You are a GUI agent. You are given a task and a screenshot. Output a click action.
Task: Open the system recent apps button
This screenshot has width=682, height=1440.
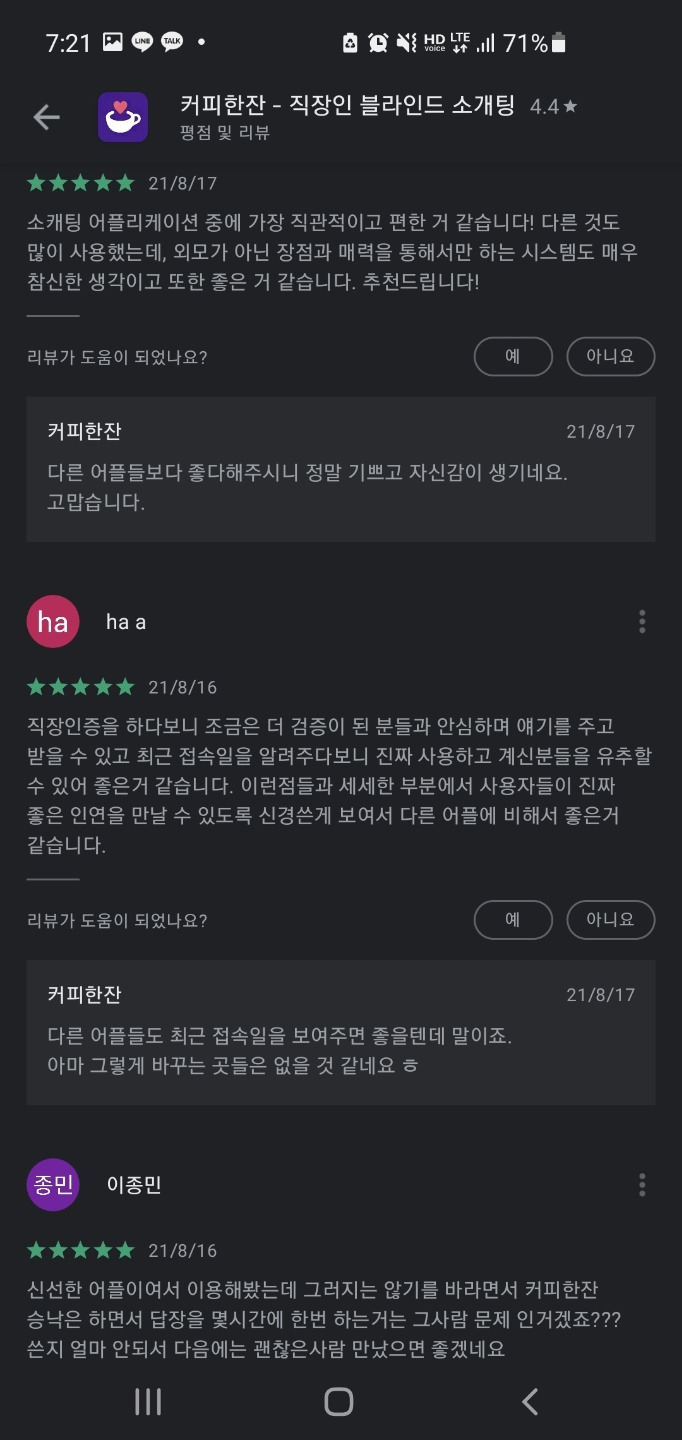148,1402
